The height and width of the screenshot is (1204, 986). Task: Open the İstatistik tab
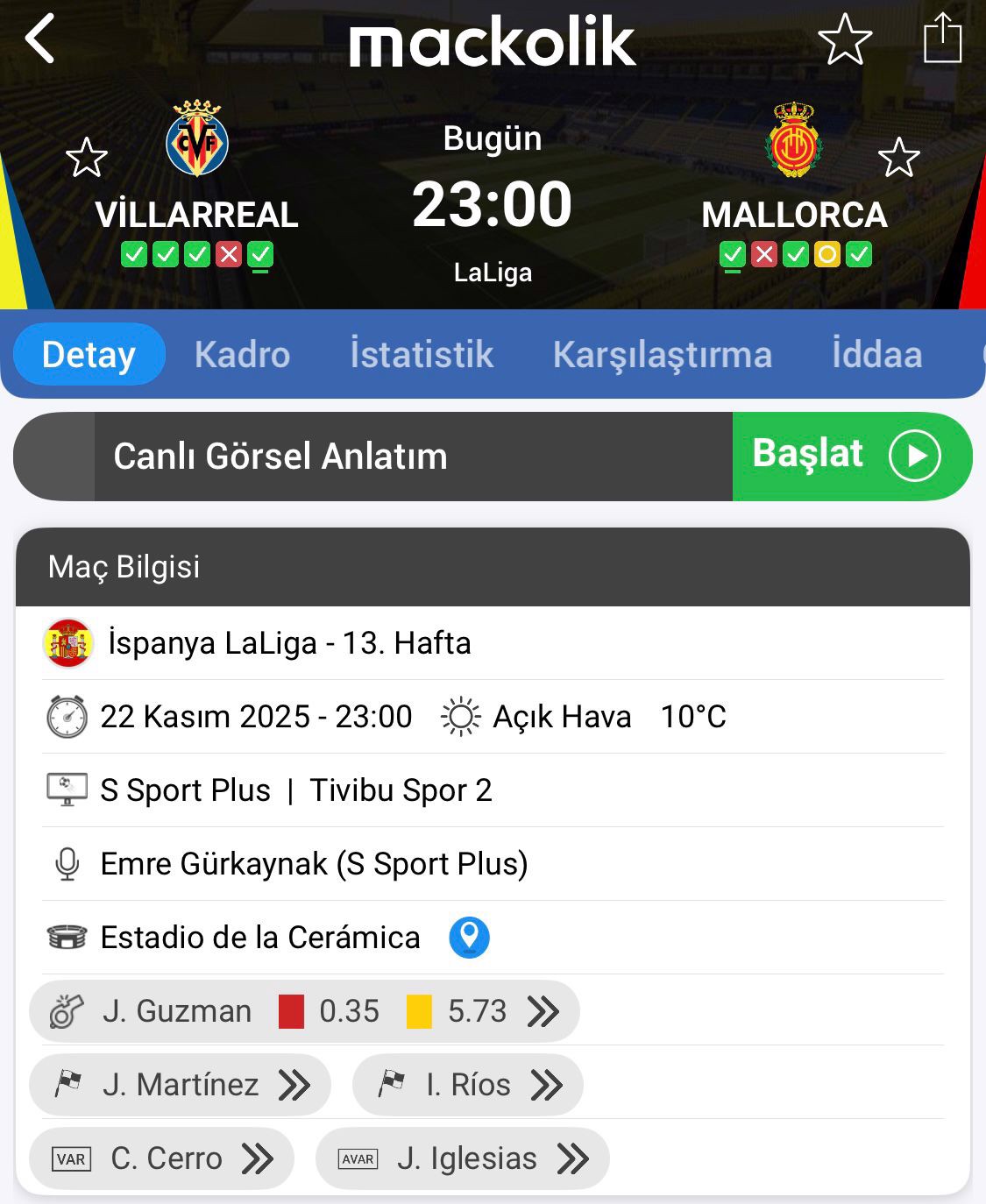(x=422, y=355)
